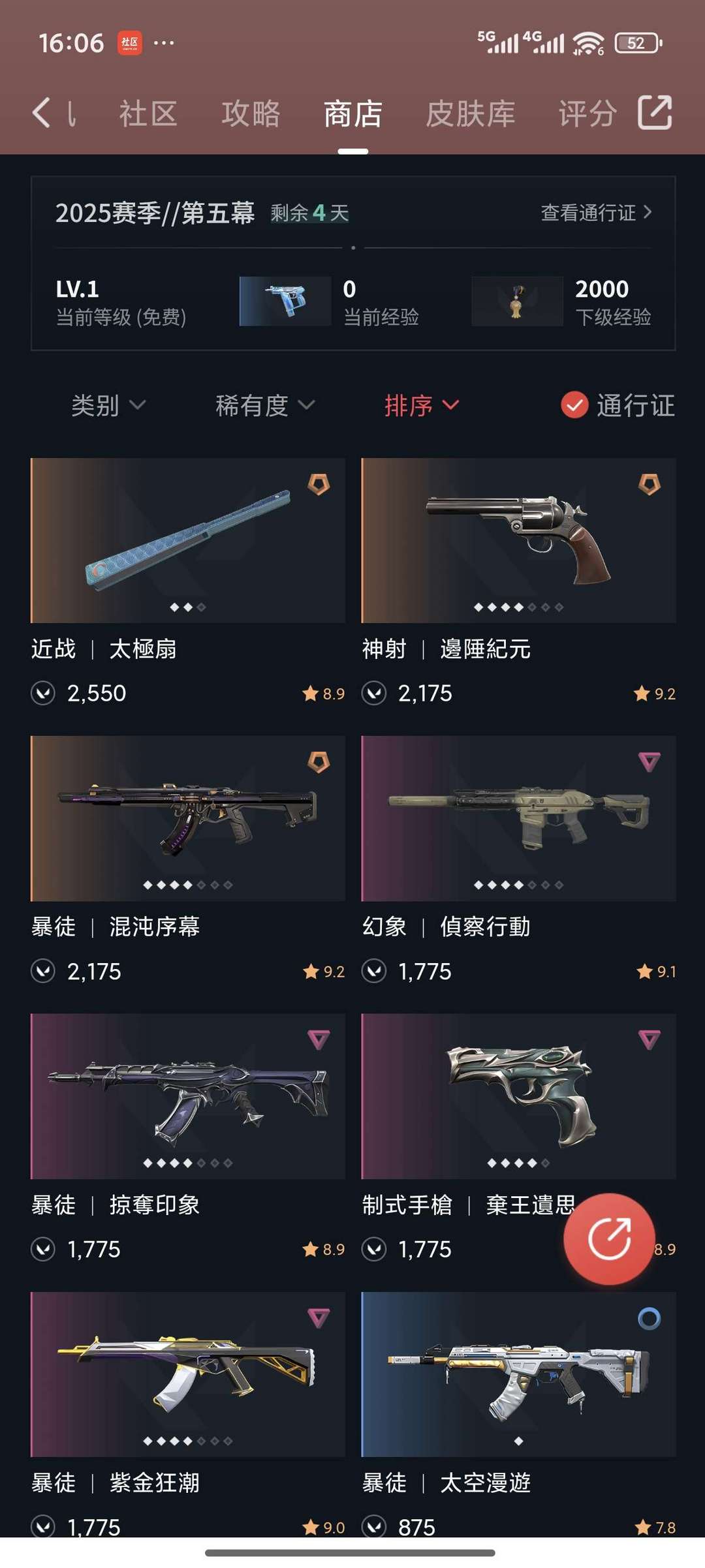Switch to the 皮肤库 tab
The width and height of the screenshot is (705, 1568).
point(470,114)
